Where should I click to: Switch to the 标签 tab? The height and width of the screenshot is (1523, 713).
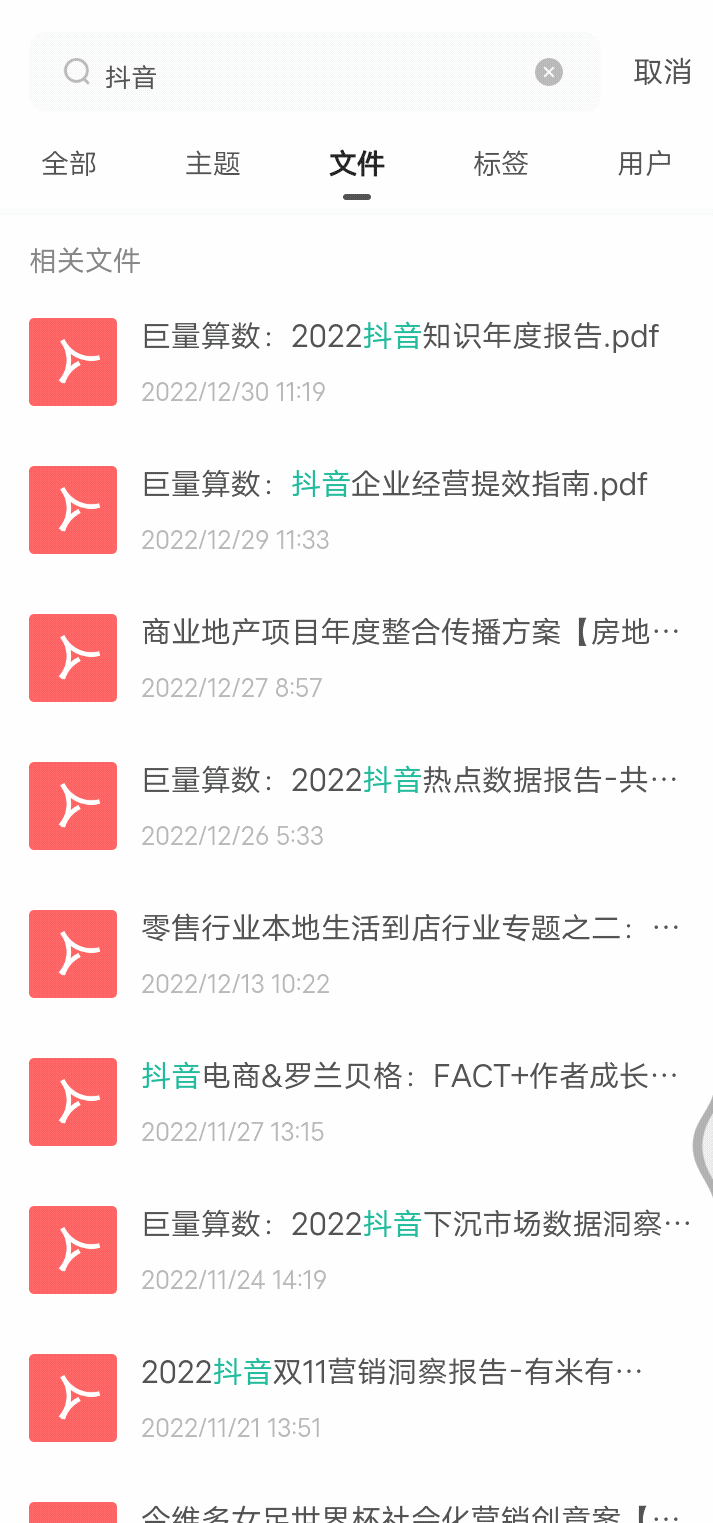click(x=501, y=164)
